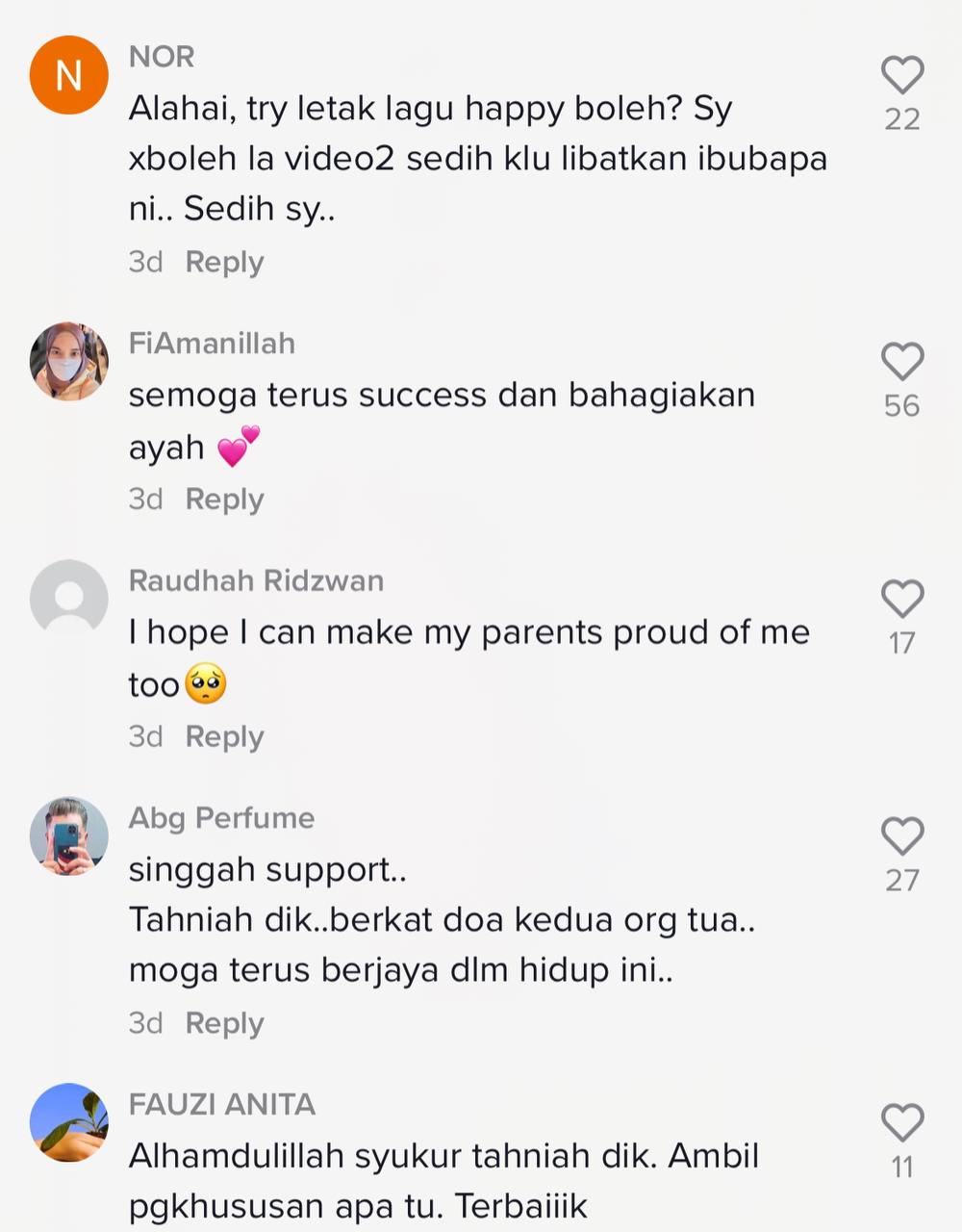Viewport: 962px width, 1232px height.
Task: Reply to FiAmanillah's comment
Action: tap(224, 499)
